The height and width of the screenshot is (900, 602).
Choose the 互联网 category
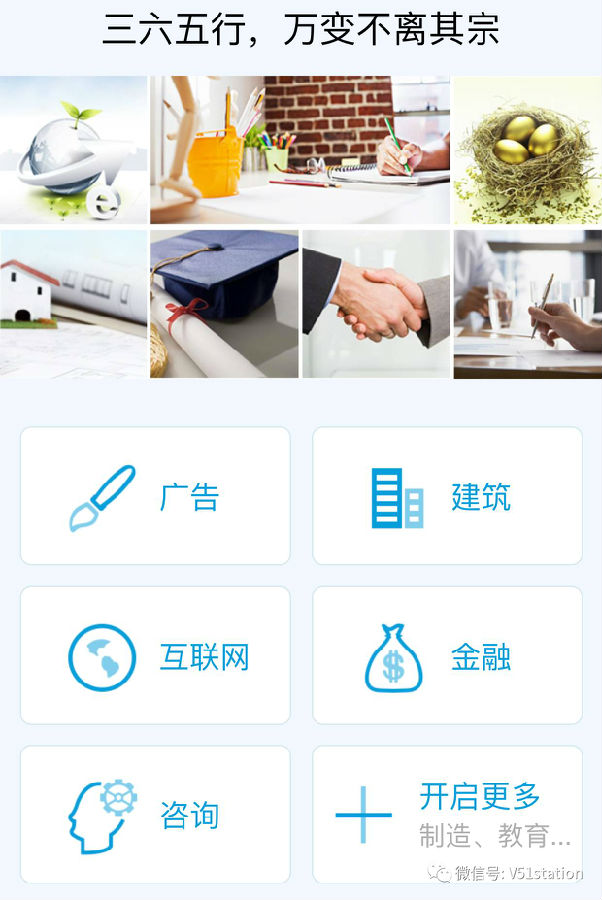click(155, 656)
